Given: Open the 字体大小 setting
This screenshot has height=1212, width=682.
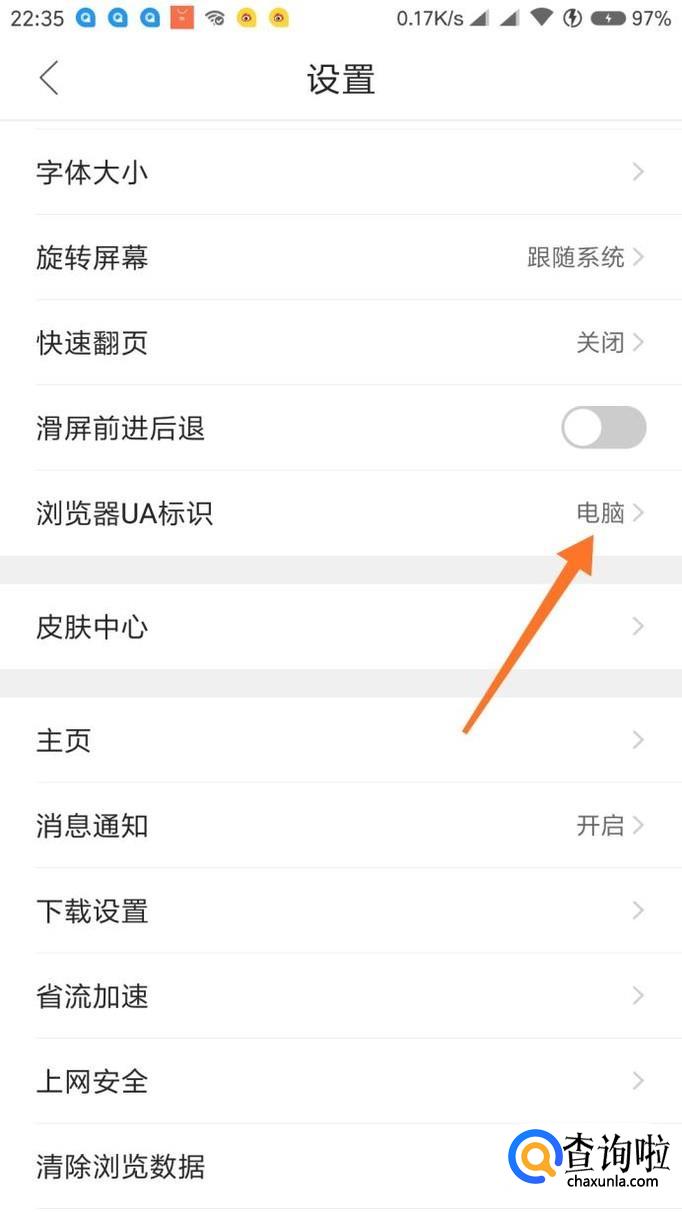Looking at the screenshot, I should coord(341,172).
